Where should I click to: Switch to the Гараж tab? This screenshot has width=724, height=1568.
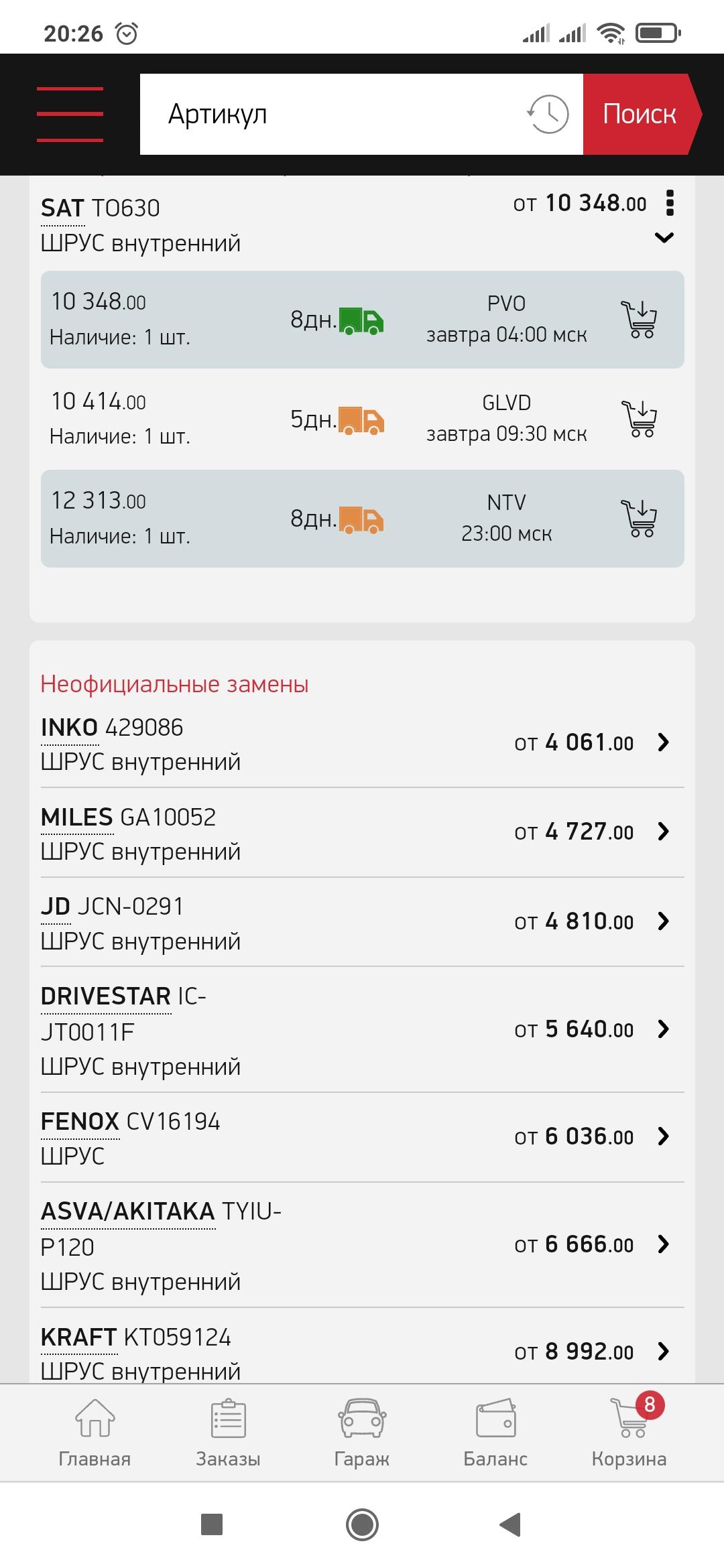coord(362,1433)
